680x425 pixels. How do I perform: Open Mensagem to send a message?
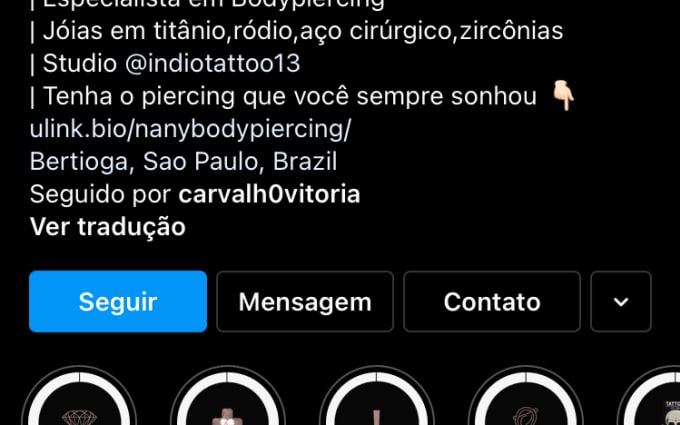pyautogui.click(x=305, y=301)
